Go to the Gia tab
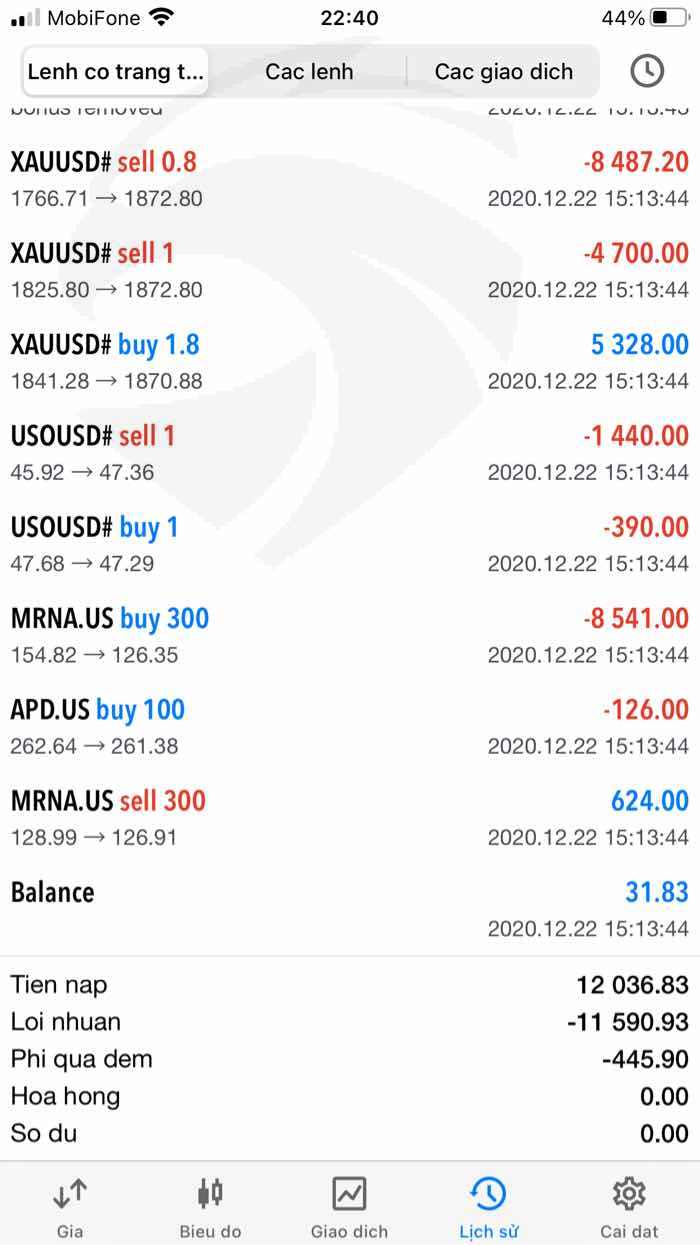This screenshot has width=700, height=1245. [x=70, y=1207]
